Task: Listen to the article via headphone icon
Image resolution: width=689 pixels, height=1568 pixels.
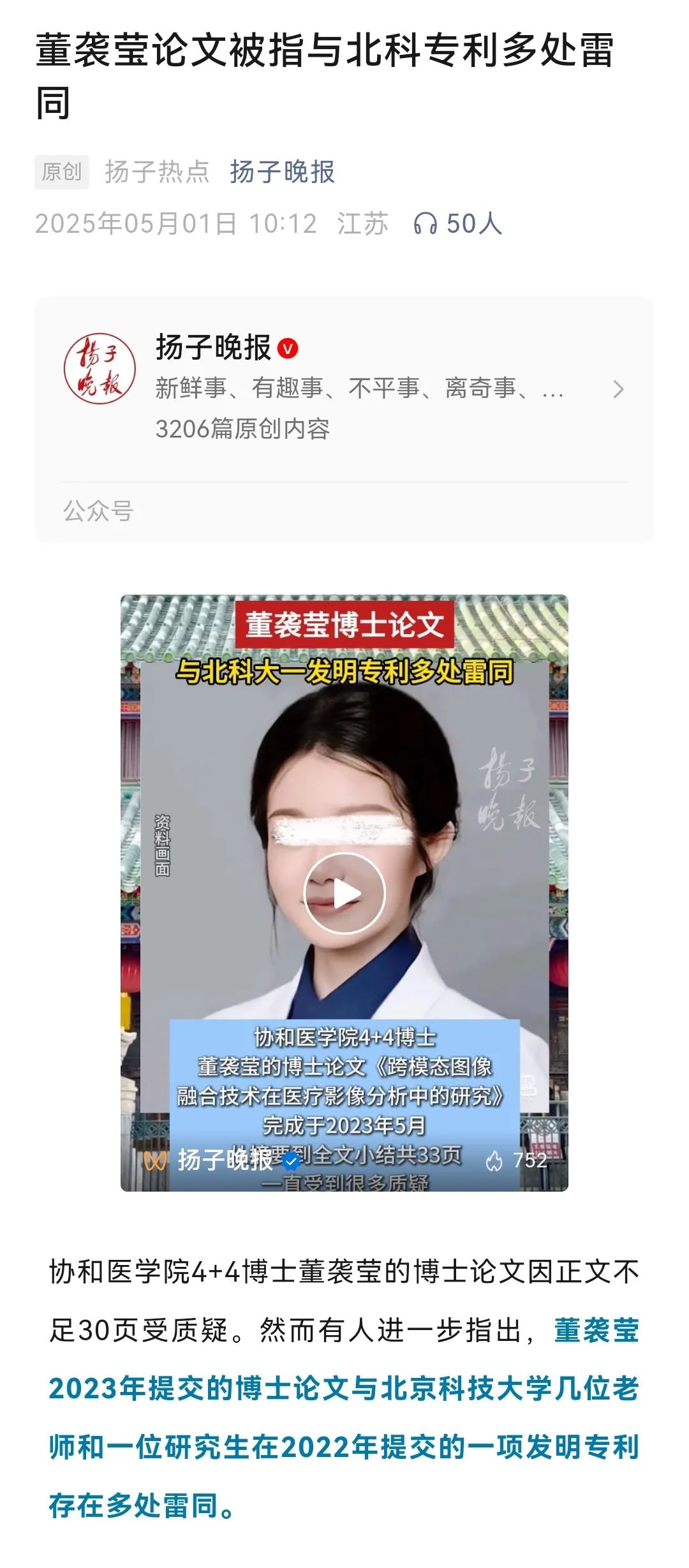Action: (x=425, y=224)
